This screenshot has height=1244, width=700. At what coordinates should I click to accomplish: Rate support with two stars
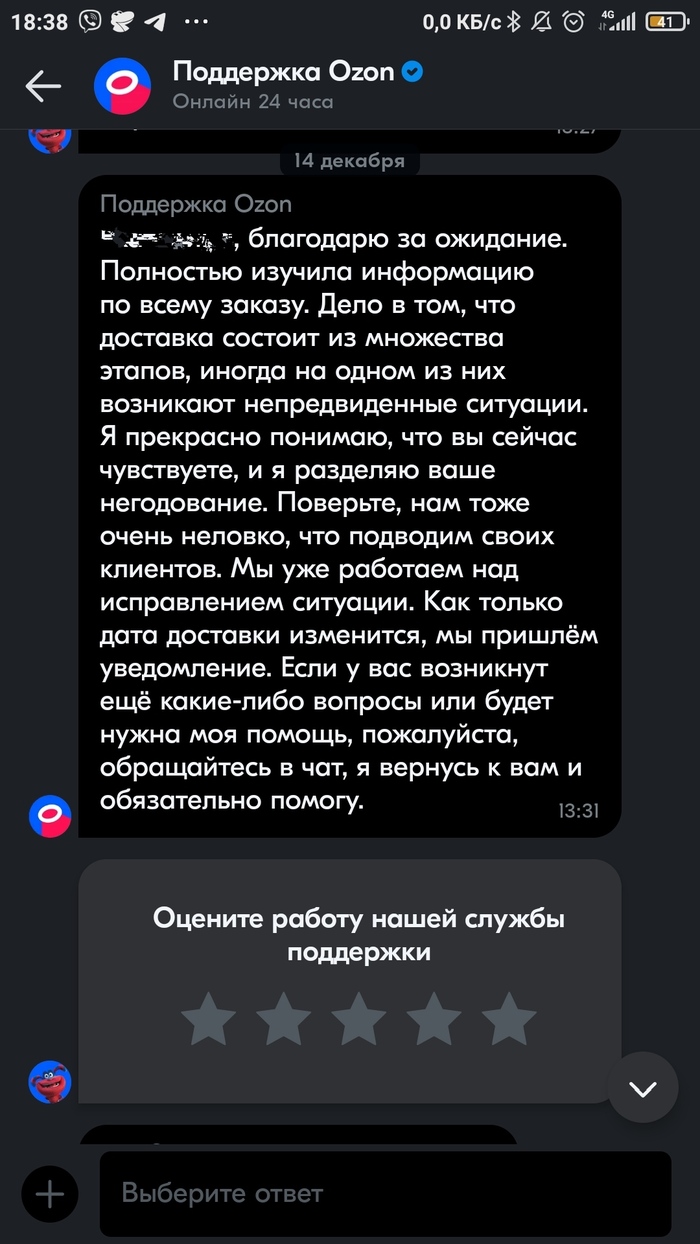(284, 1019)
